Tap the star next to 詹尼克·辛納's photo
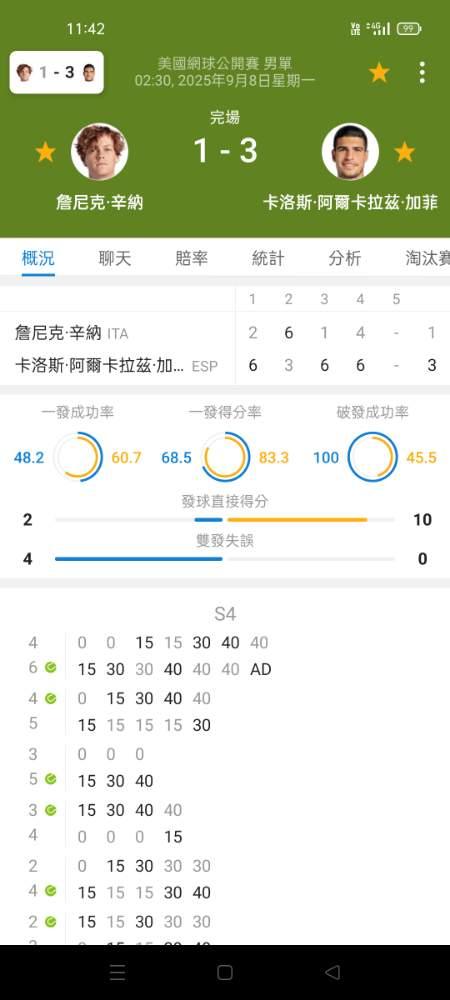The width and height of the screenshot is (450, 1000). tap(45, 152)
